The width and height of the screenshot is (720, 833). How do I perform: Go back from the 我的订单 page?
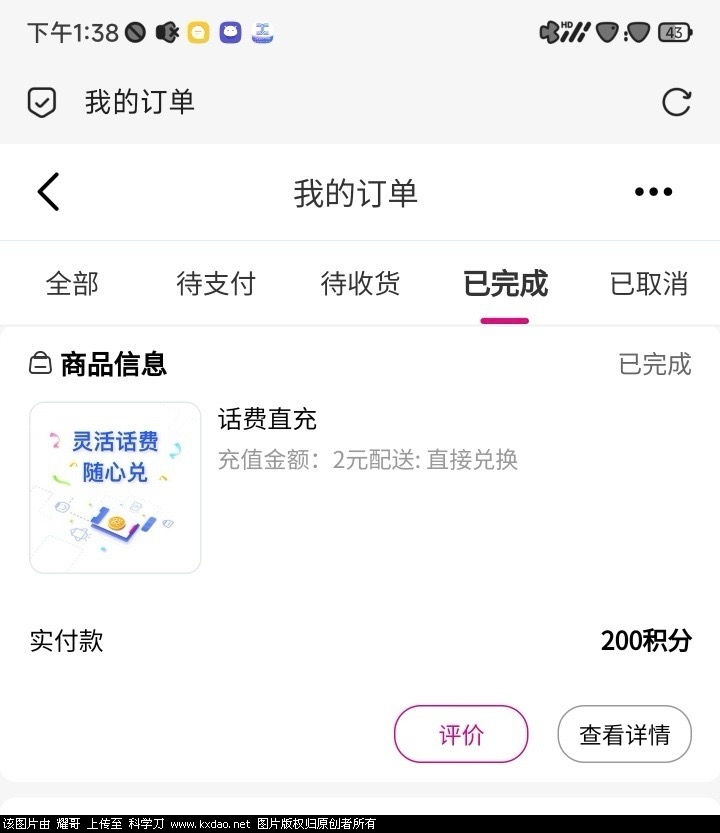48,192
